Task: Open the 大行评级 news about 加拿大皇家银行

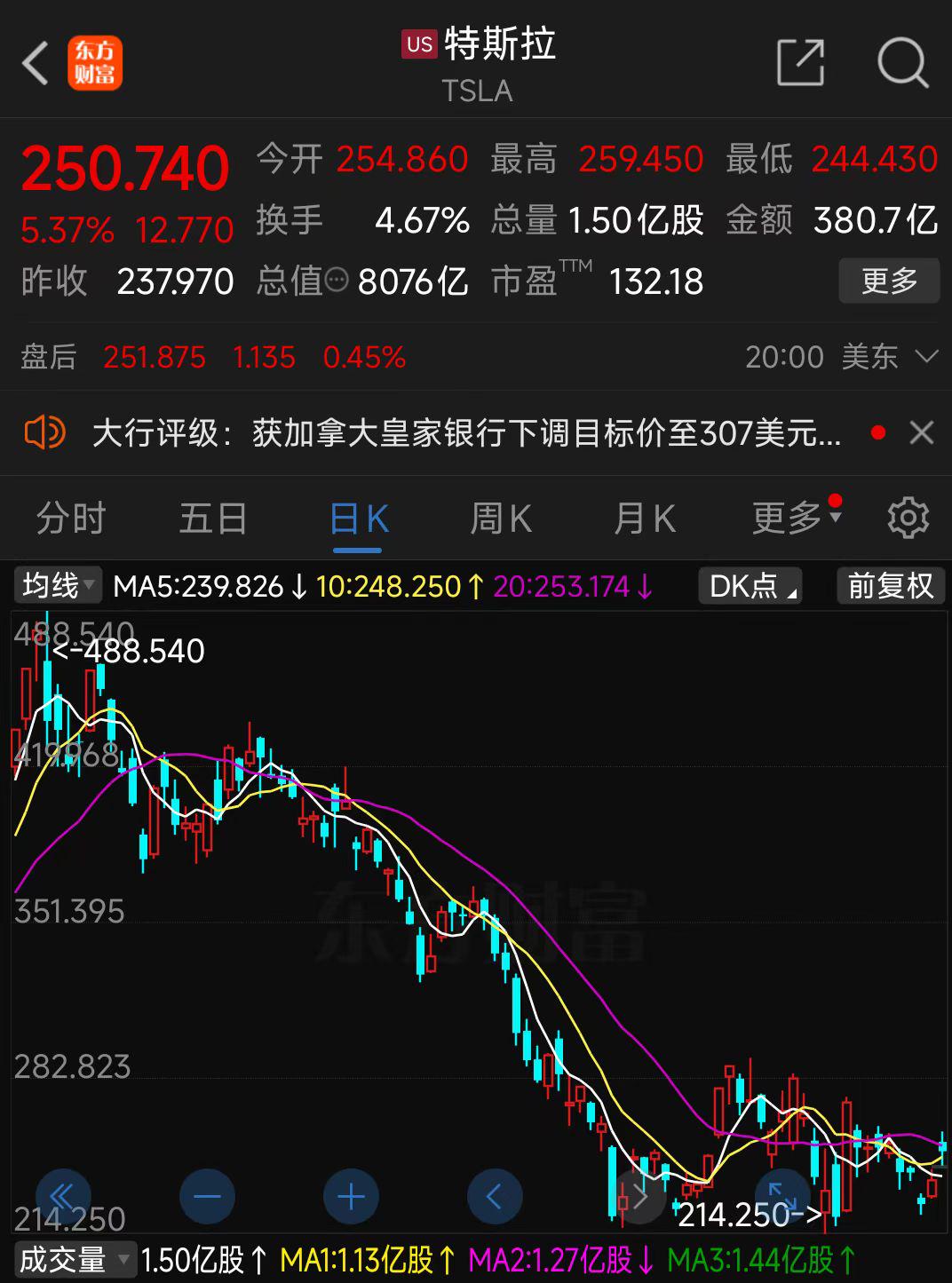Action: click(466, 433)
